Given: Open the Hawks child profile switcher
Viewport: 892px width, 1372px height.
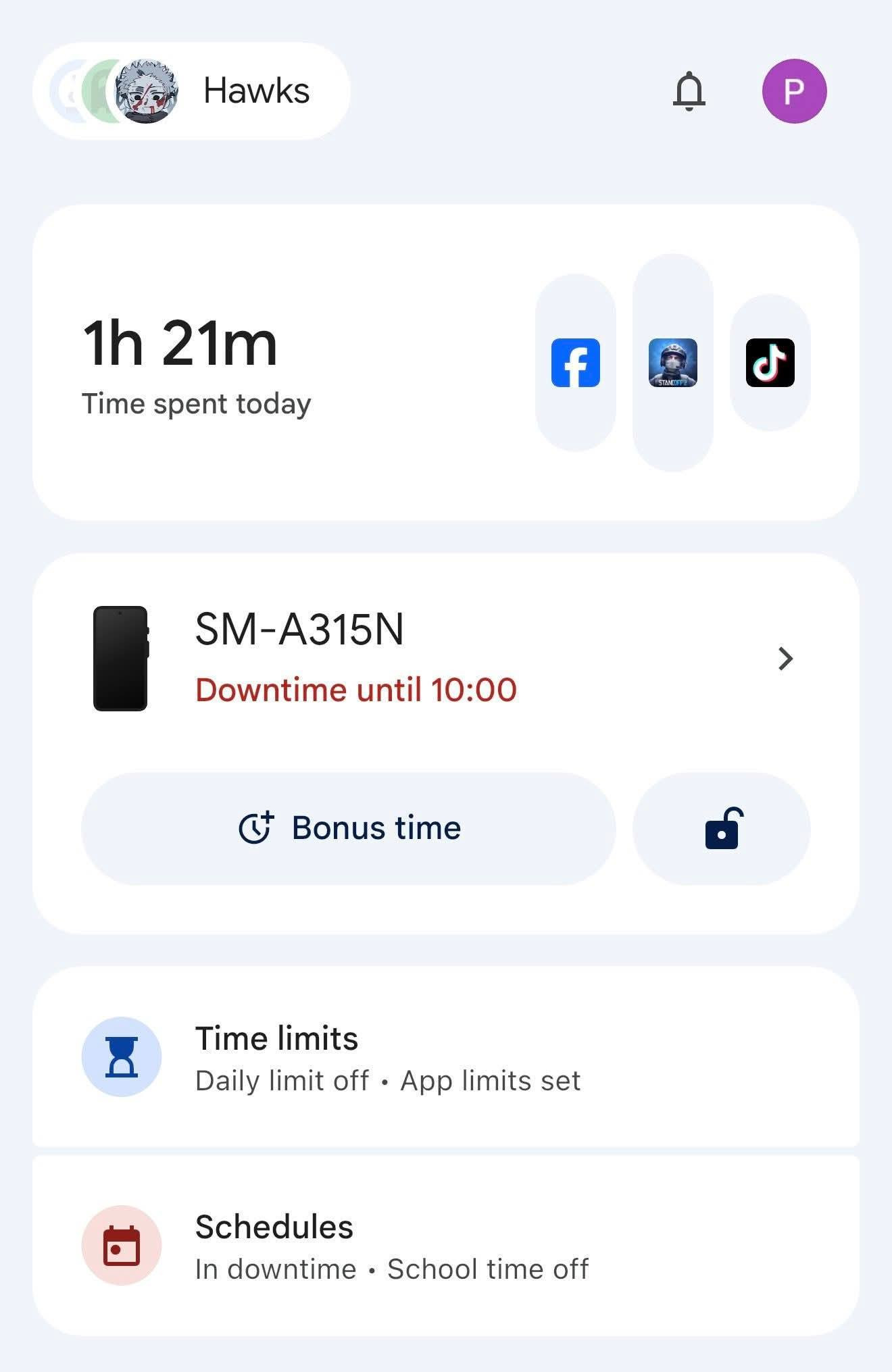Looking at the screenshot, I should (191, 91).
